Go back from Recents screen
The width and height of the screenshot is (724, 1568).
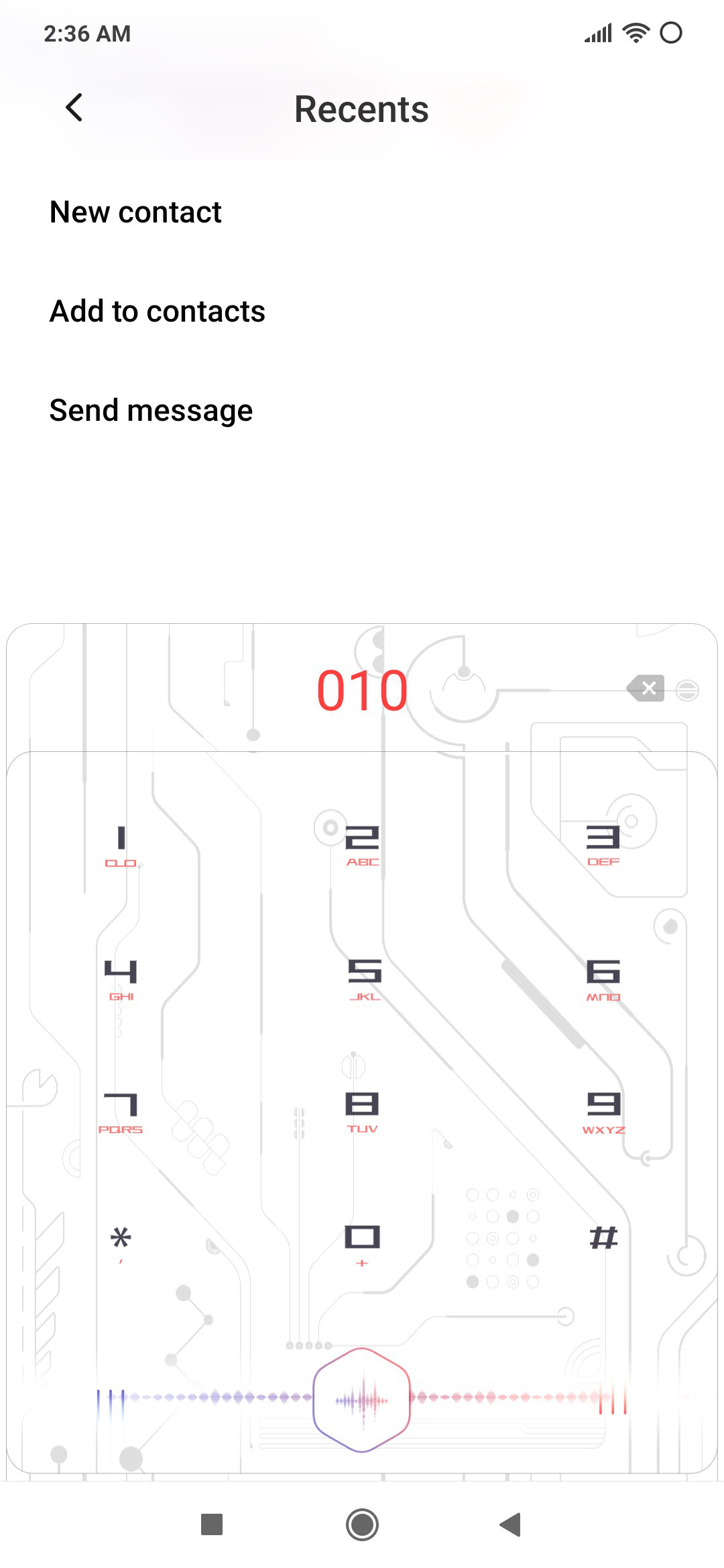point(74,107)
